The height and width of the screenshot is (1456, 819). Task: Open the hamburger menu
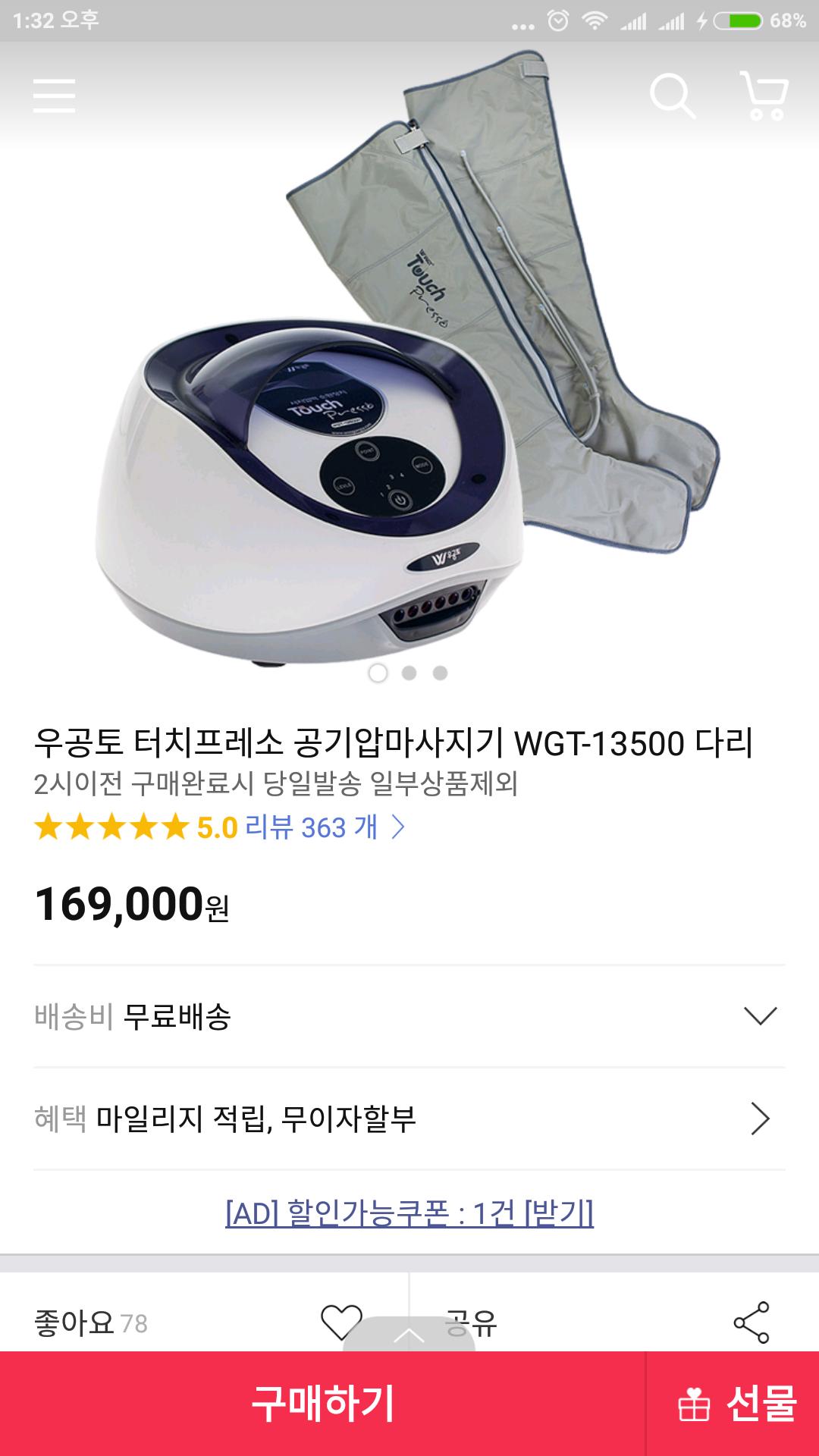tap(55, 96)
